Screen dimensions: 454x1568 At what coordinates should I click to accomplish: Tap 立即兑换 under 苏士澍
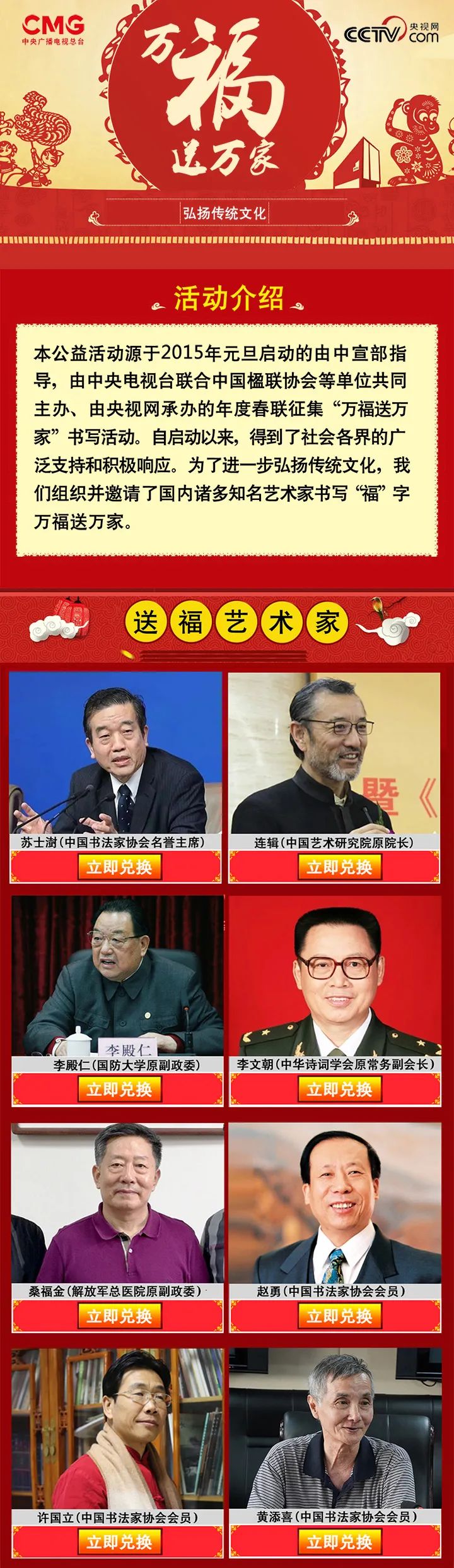[120, 867]
